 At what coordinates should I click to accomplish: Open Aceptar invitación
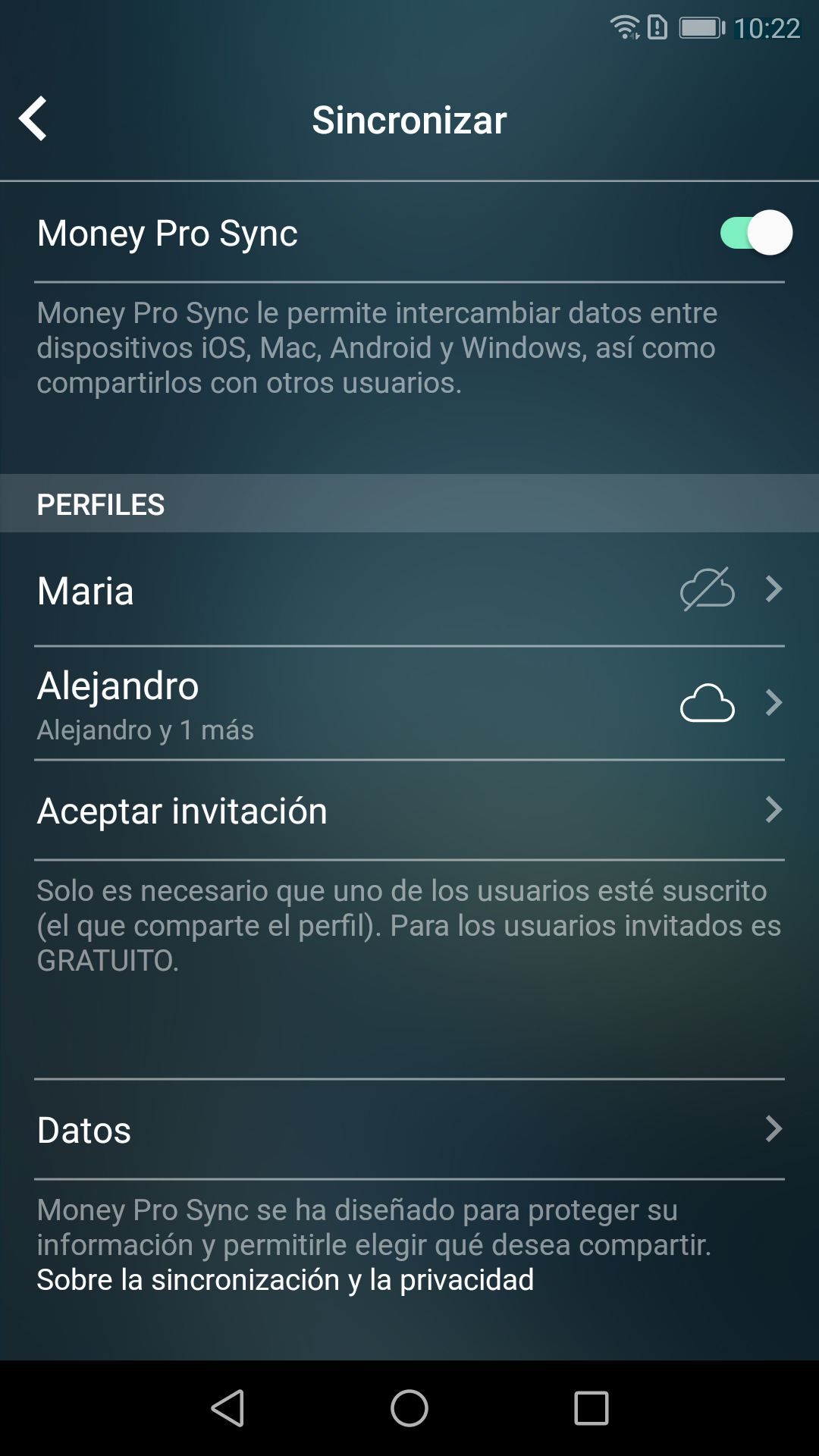point(409,811)
